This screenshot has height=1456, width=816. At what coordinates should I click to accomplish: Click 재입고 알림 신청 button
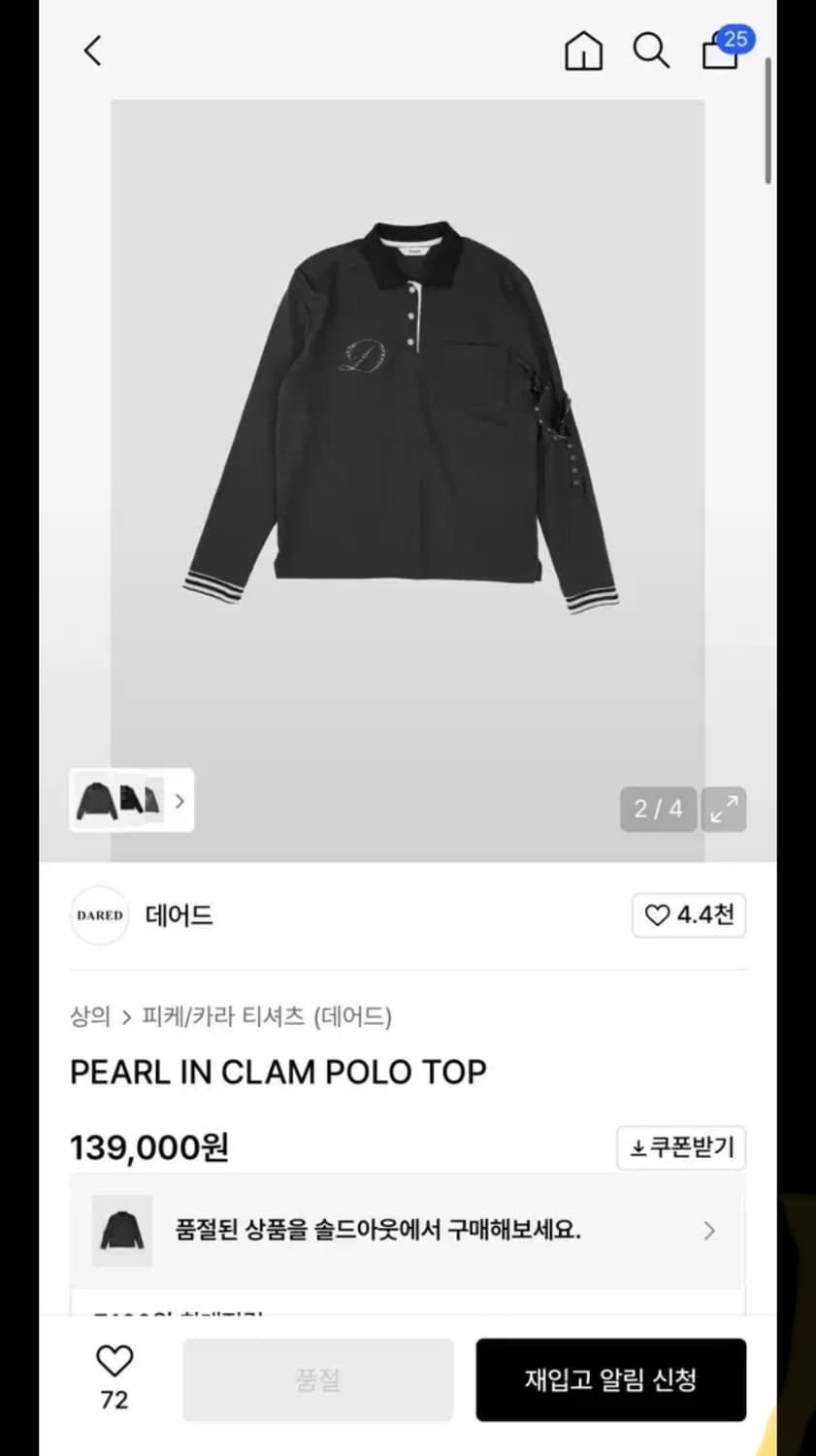[x=610, y=1378]
